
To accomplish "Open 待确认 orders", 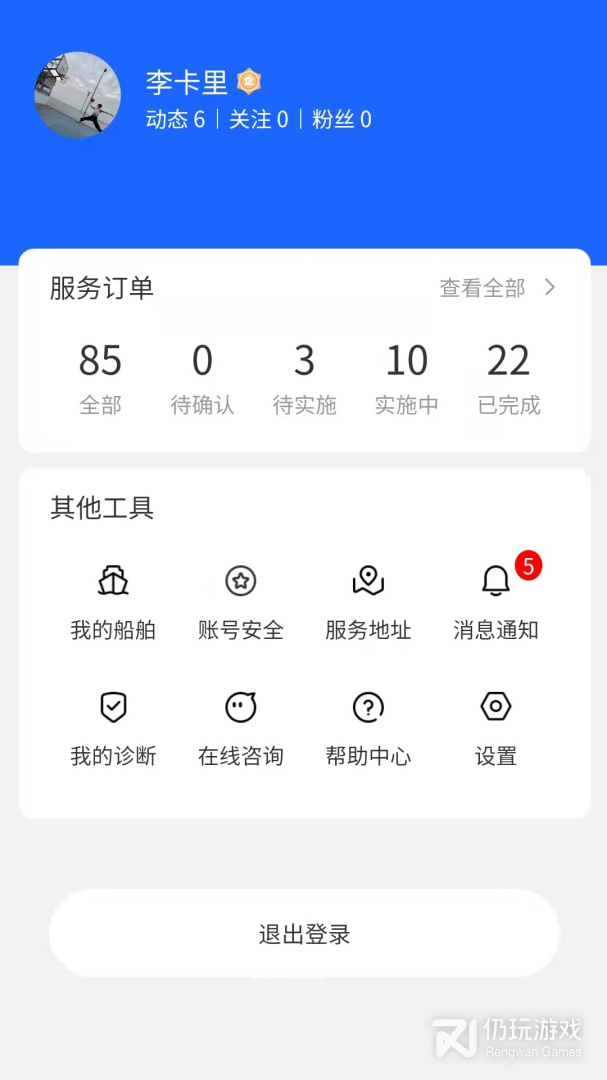I will tap(202, 378).
